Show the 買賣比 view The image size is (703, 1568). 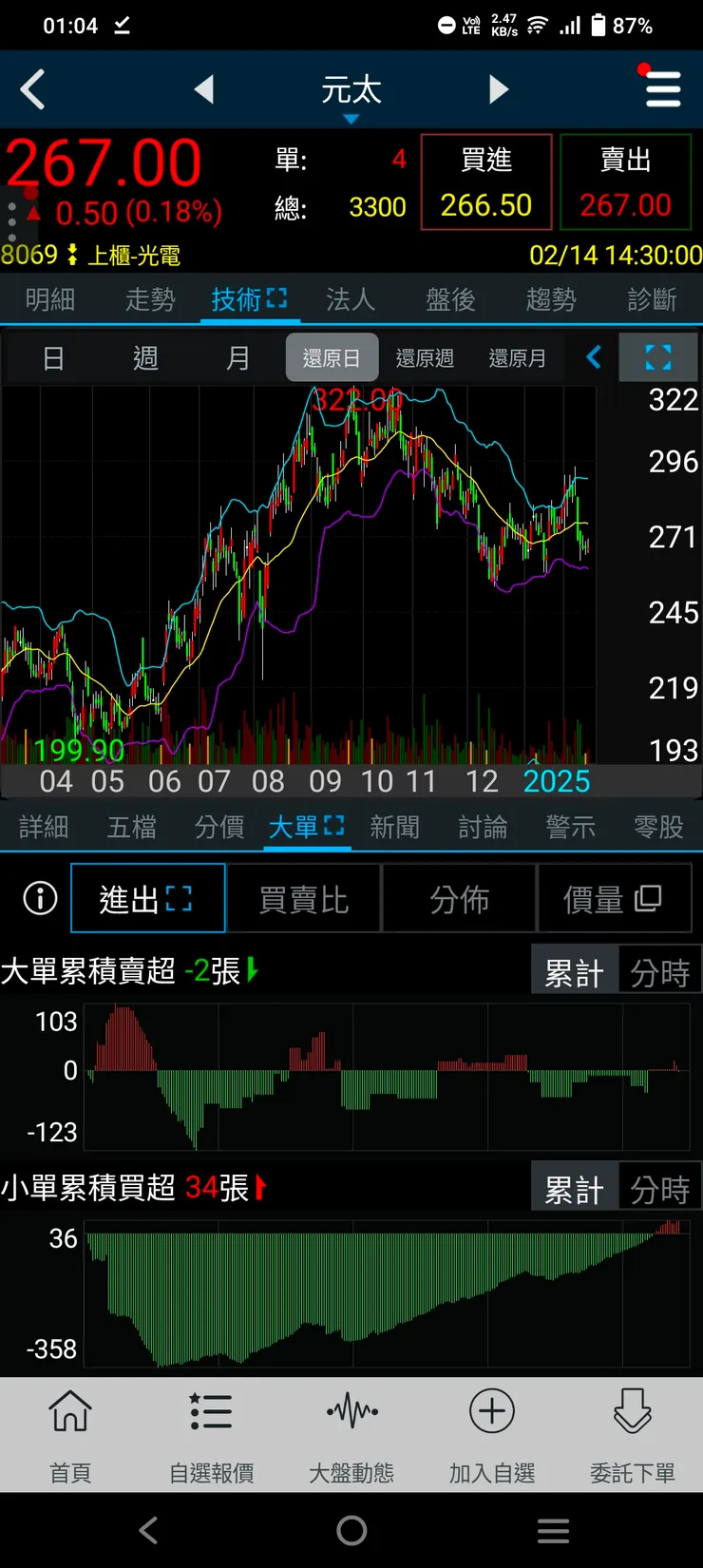coord(304,899)
